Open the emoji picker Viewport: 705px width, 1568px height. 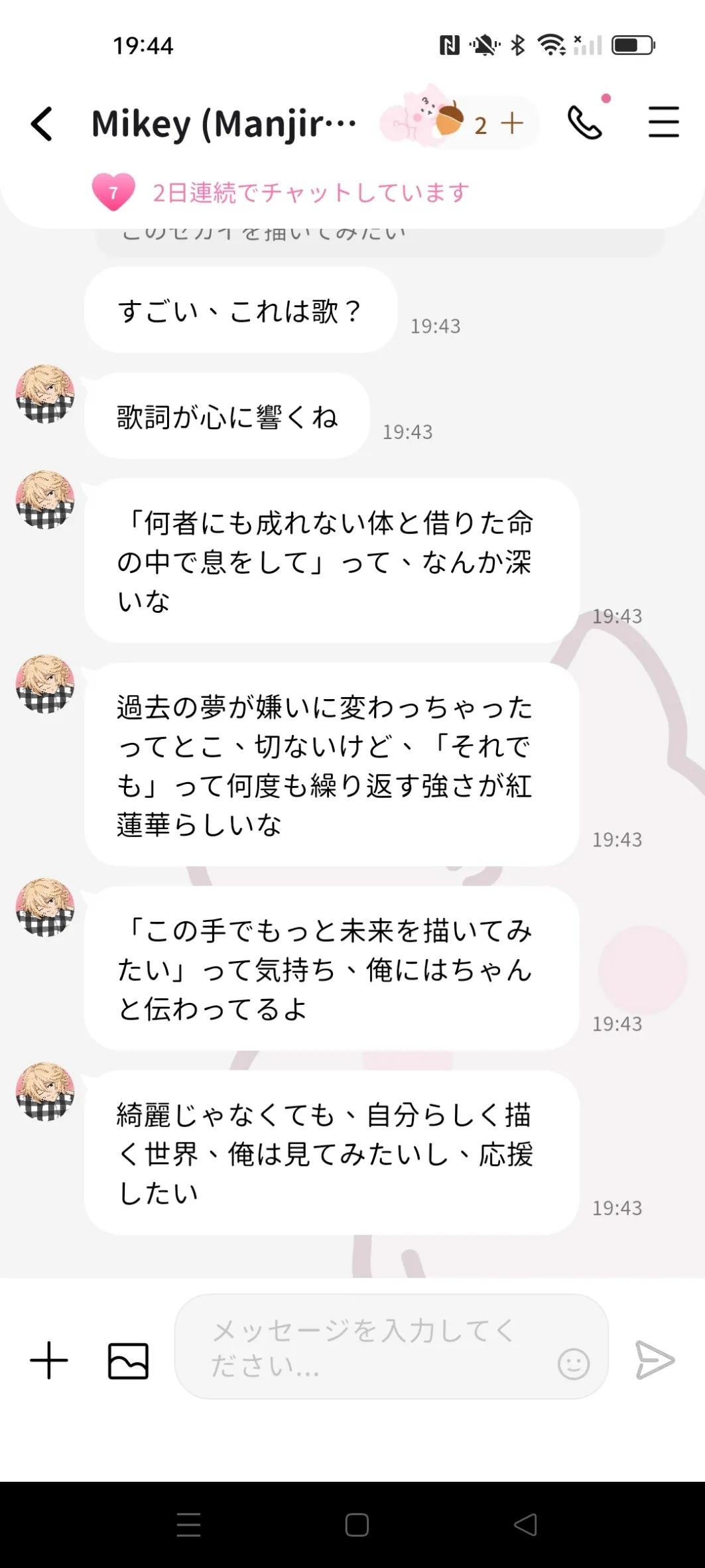(574, 1364)
